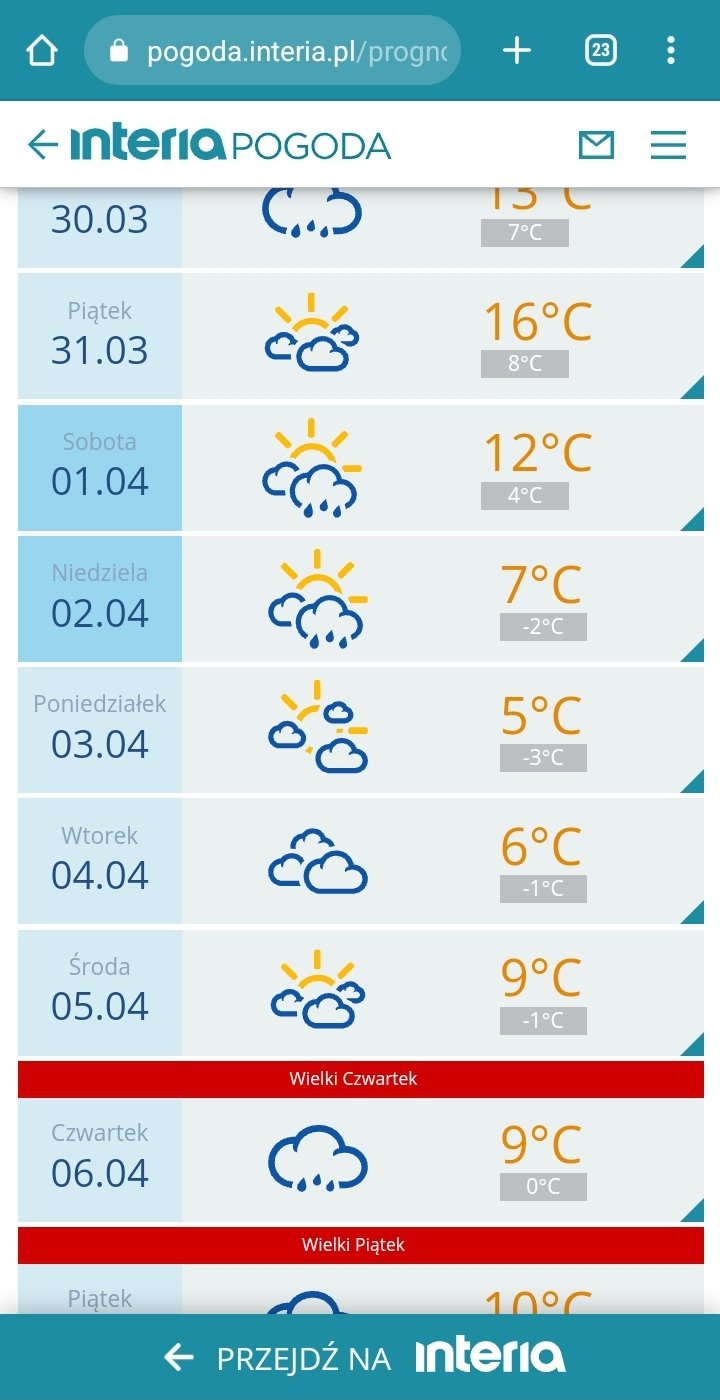Open the Interia hamburger menu
This screenshot has height=1400, width=720.
[x=668, y=145]
